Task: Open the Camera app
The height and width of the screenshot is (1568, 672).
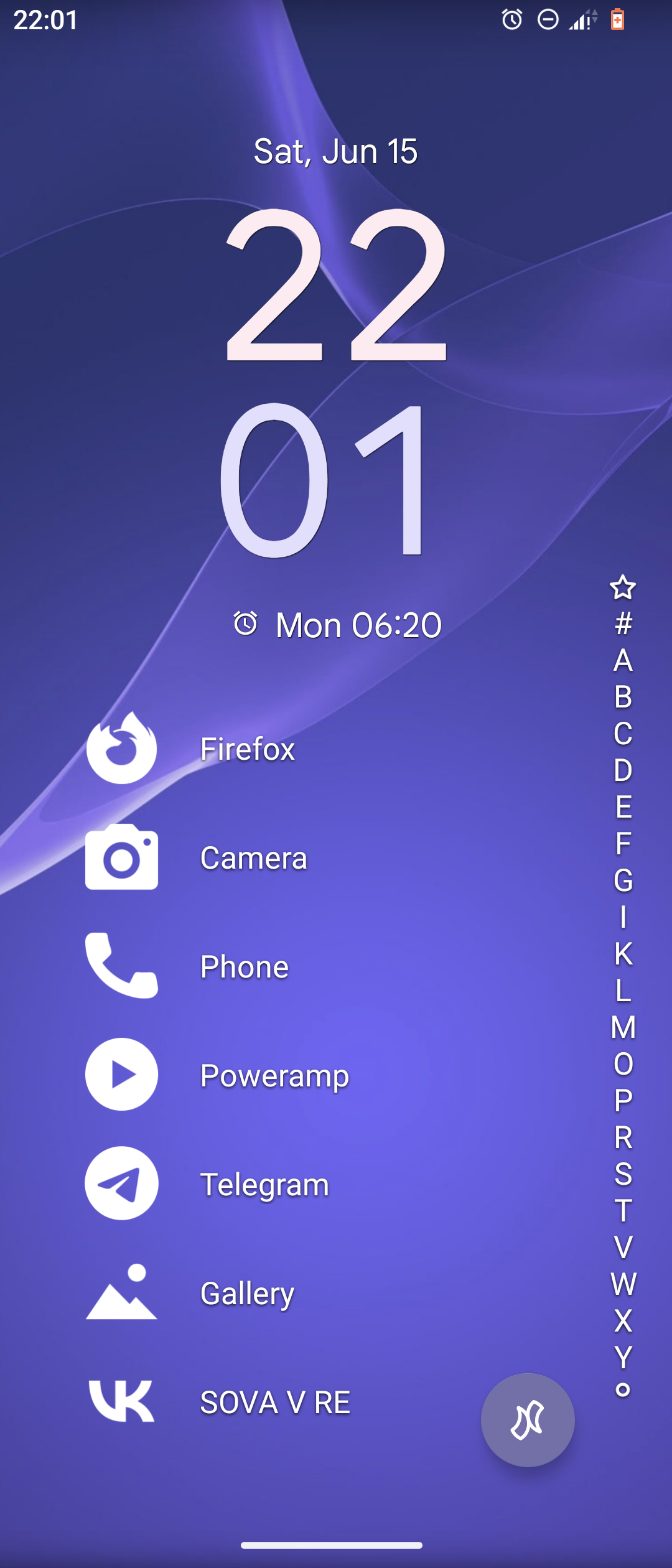Action: 253,858
